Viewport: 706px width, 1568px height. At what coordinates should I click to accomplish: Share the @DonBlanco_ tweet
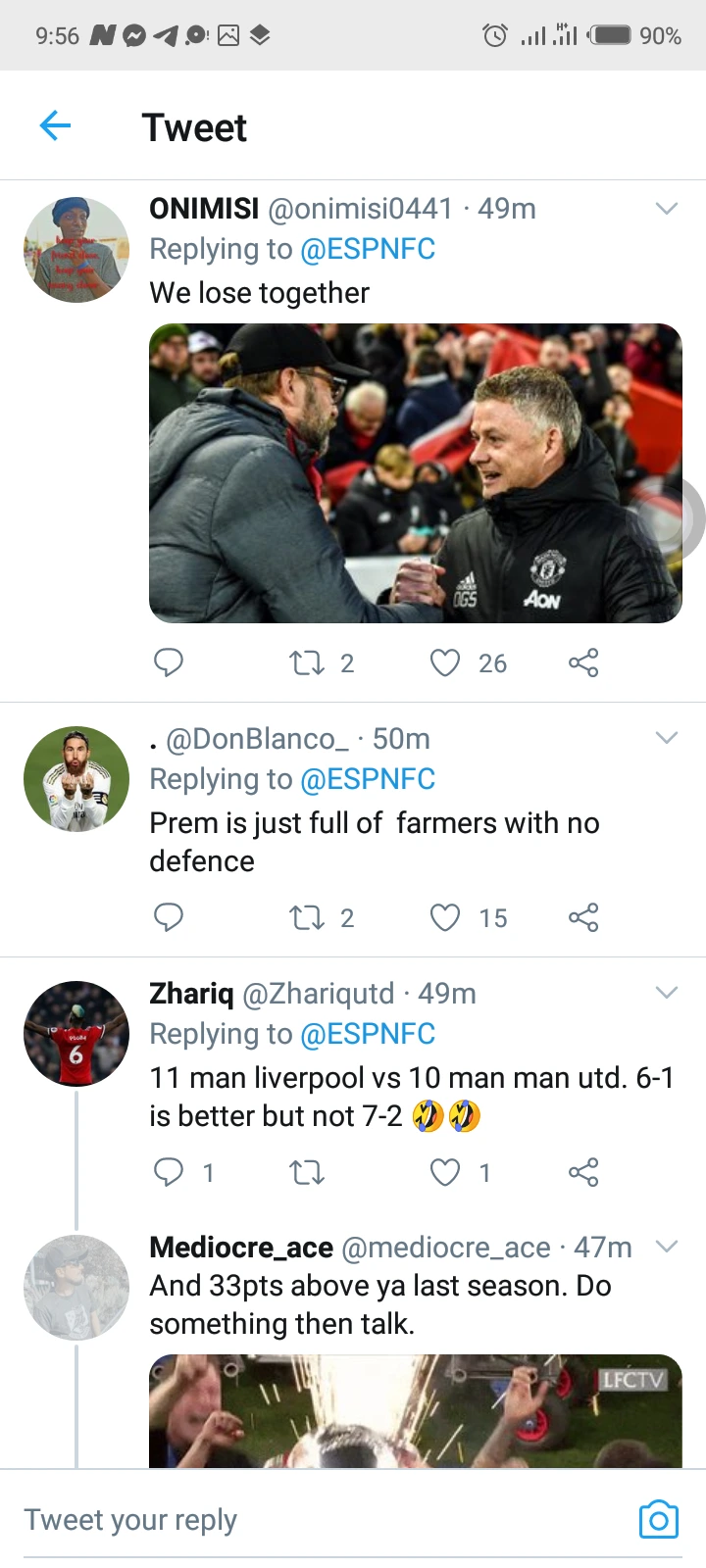pyautogui.click(x=583, y=917)
